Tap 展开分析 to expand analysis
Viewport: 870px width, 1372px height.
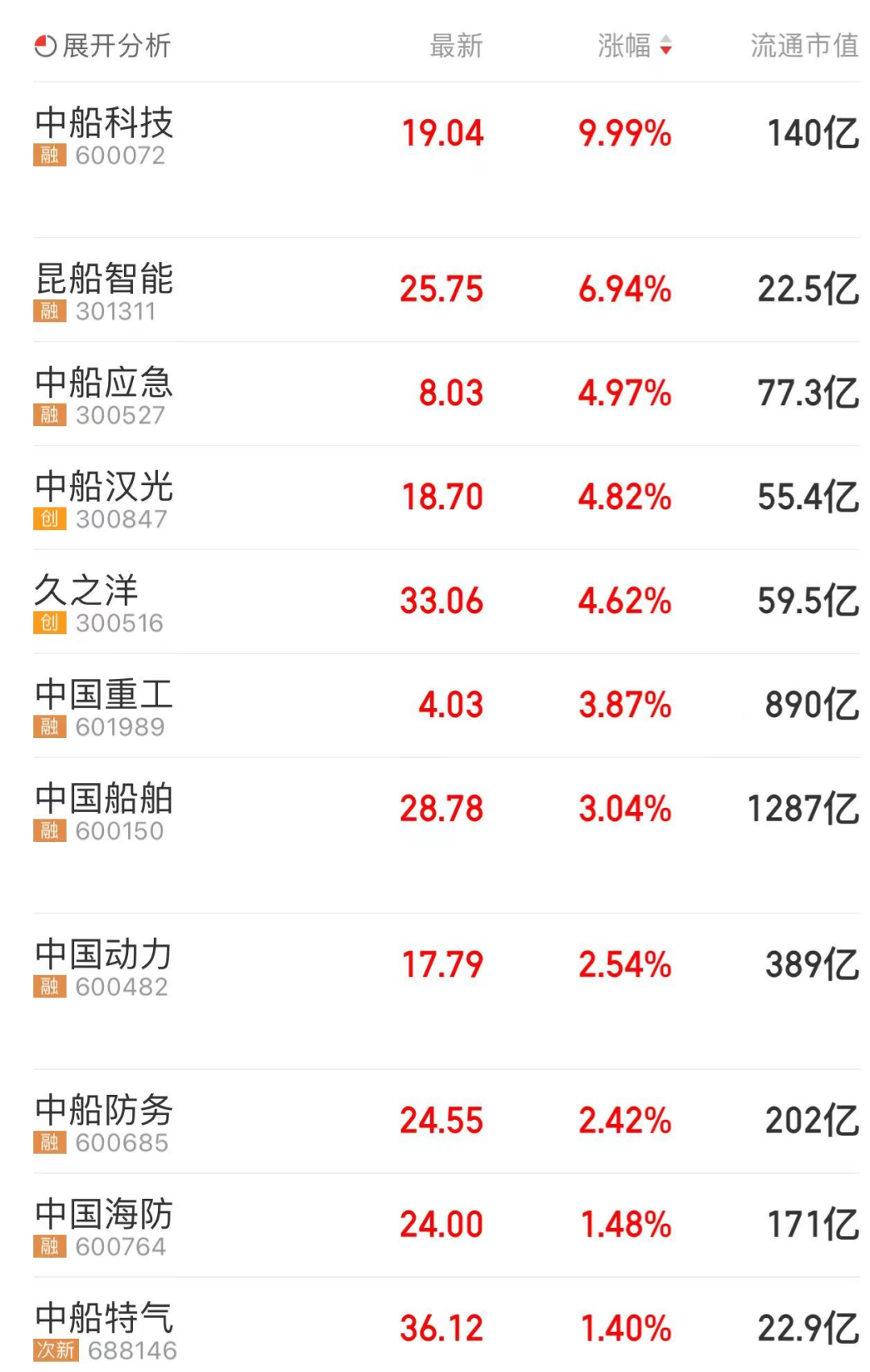103,46
